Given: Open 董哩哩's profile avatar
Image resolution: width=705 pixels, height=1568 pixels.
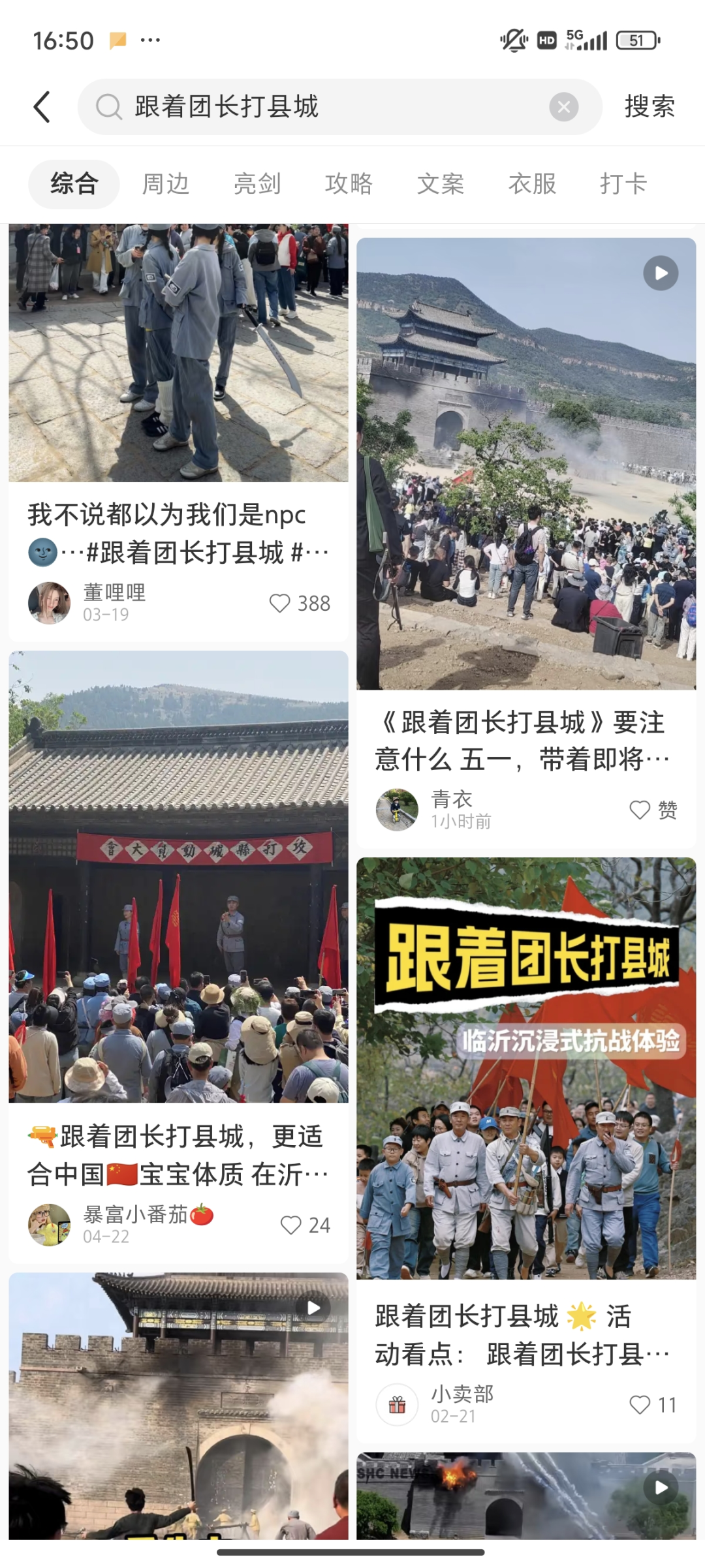Looking at the screenshot, I should [49, 603].
